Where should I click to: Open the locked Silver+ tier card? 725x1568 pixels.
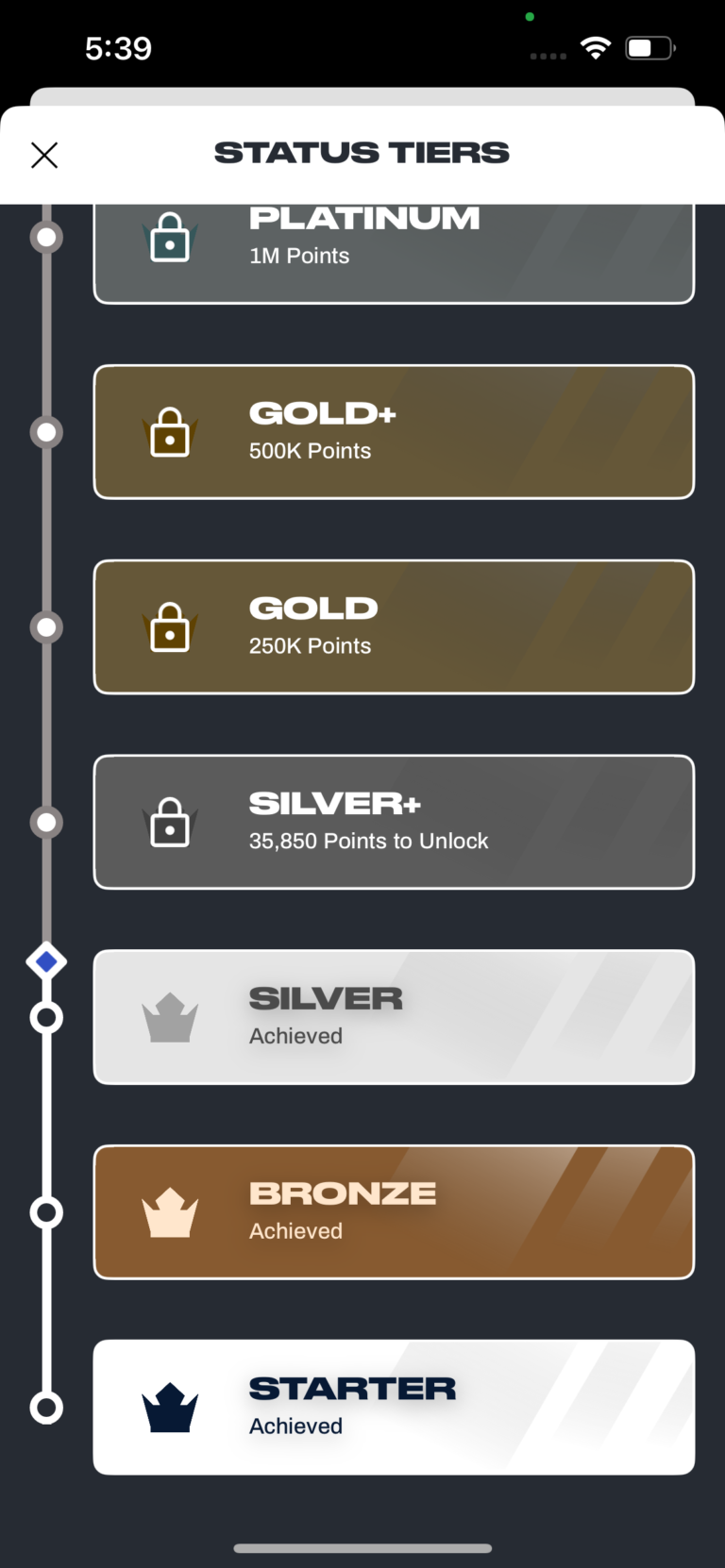click(394, 822)
